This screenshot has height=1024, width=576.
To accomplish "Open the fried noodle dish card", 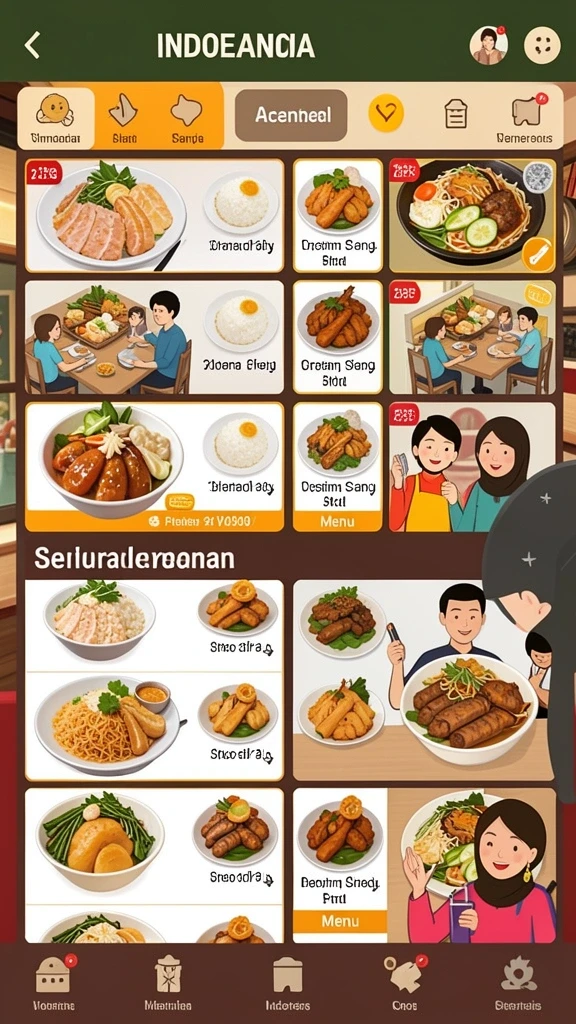I will click(x=154, y=726).
